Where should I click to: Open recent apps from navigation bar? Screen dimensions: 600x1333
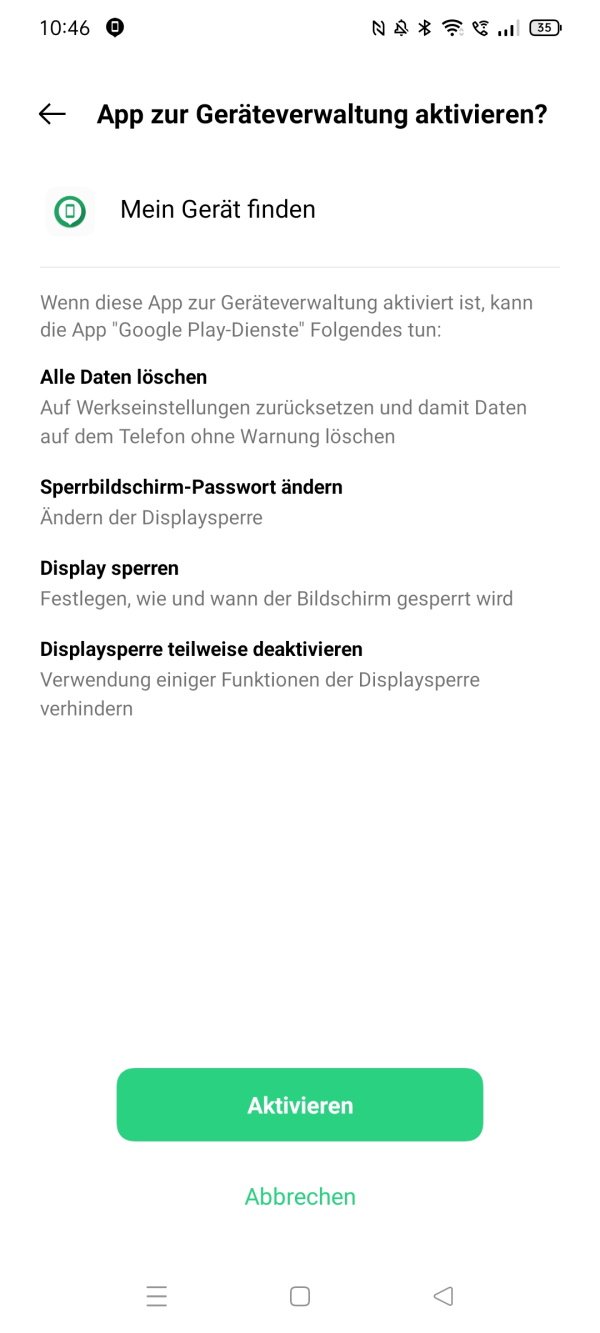[156, 1297]
